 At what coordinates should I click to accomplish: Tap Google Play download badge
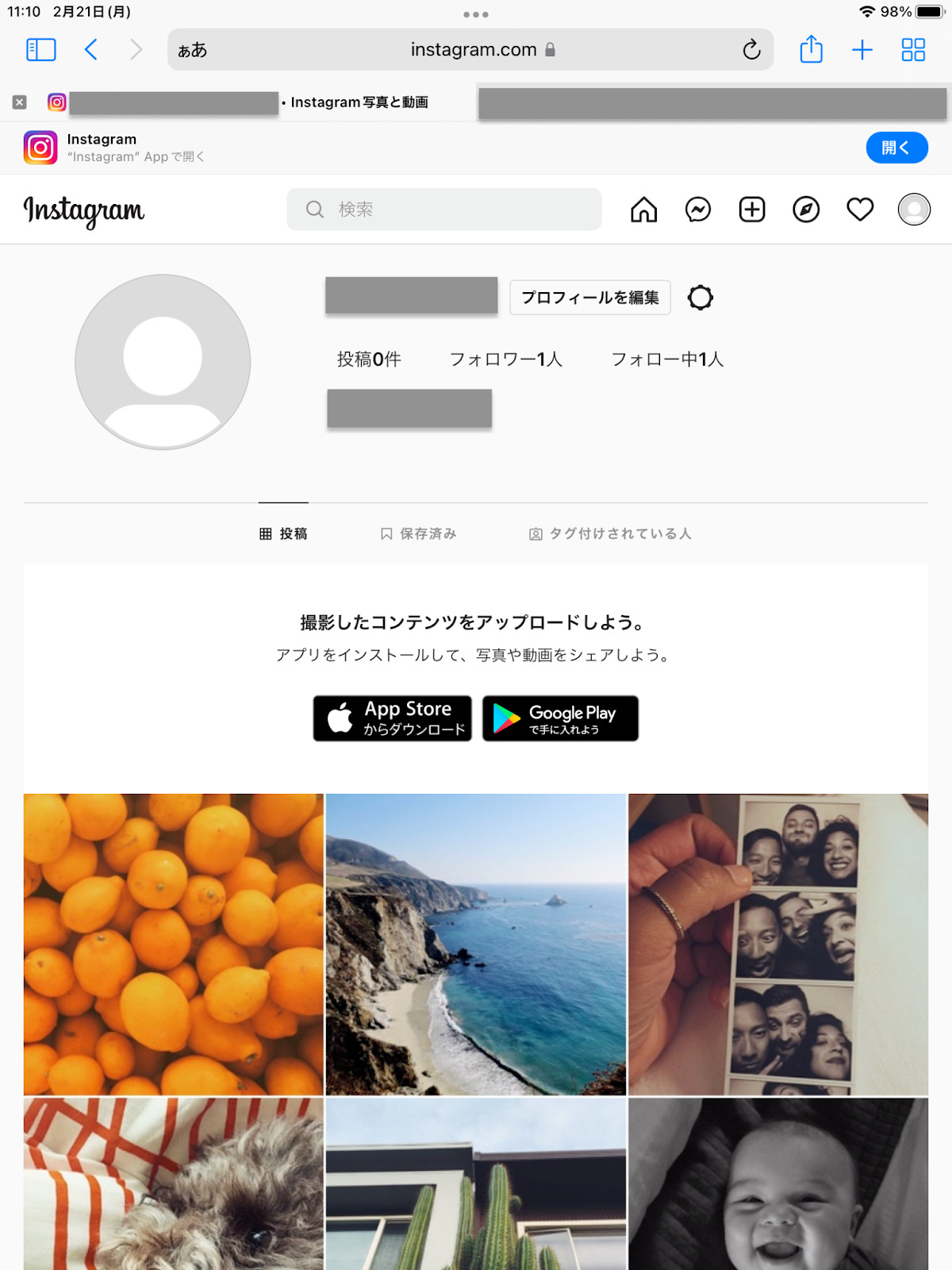point(560,718)
